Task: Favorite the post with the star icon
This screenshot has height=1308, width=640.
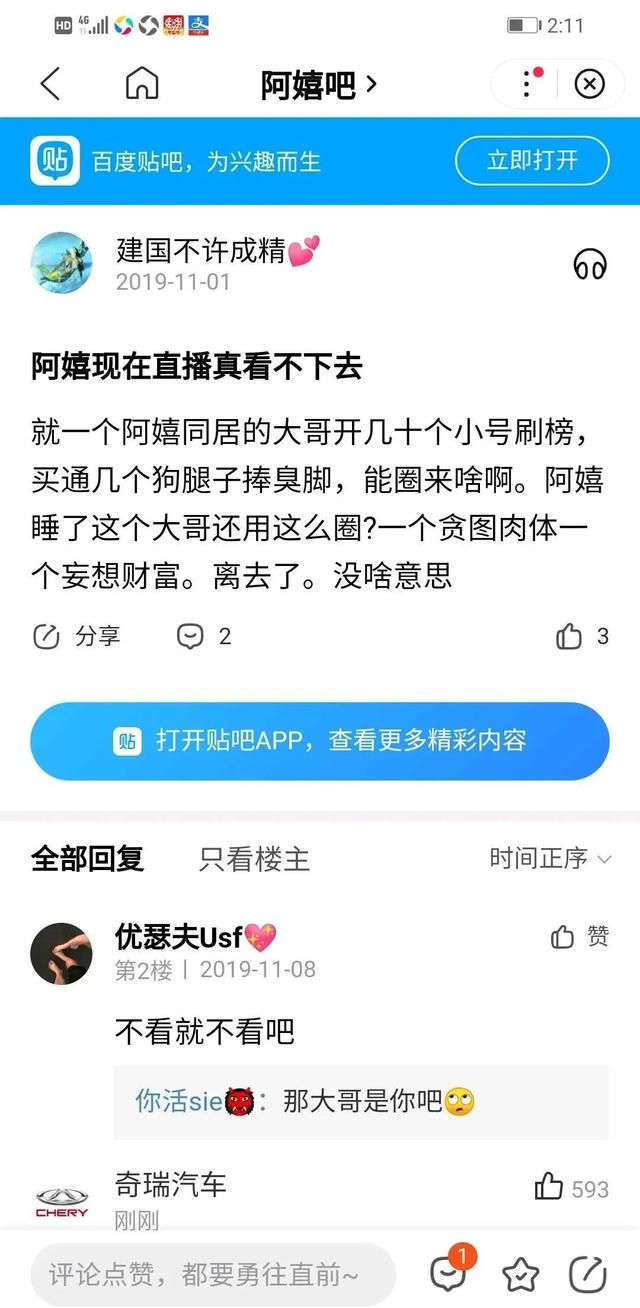Action: coord(520,1274)
